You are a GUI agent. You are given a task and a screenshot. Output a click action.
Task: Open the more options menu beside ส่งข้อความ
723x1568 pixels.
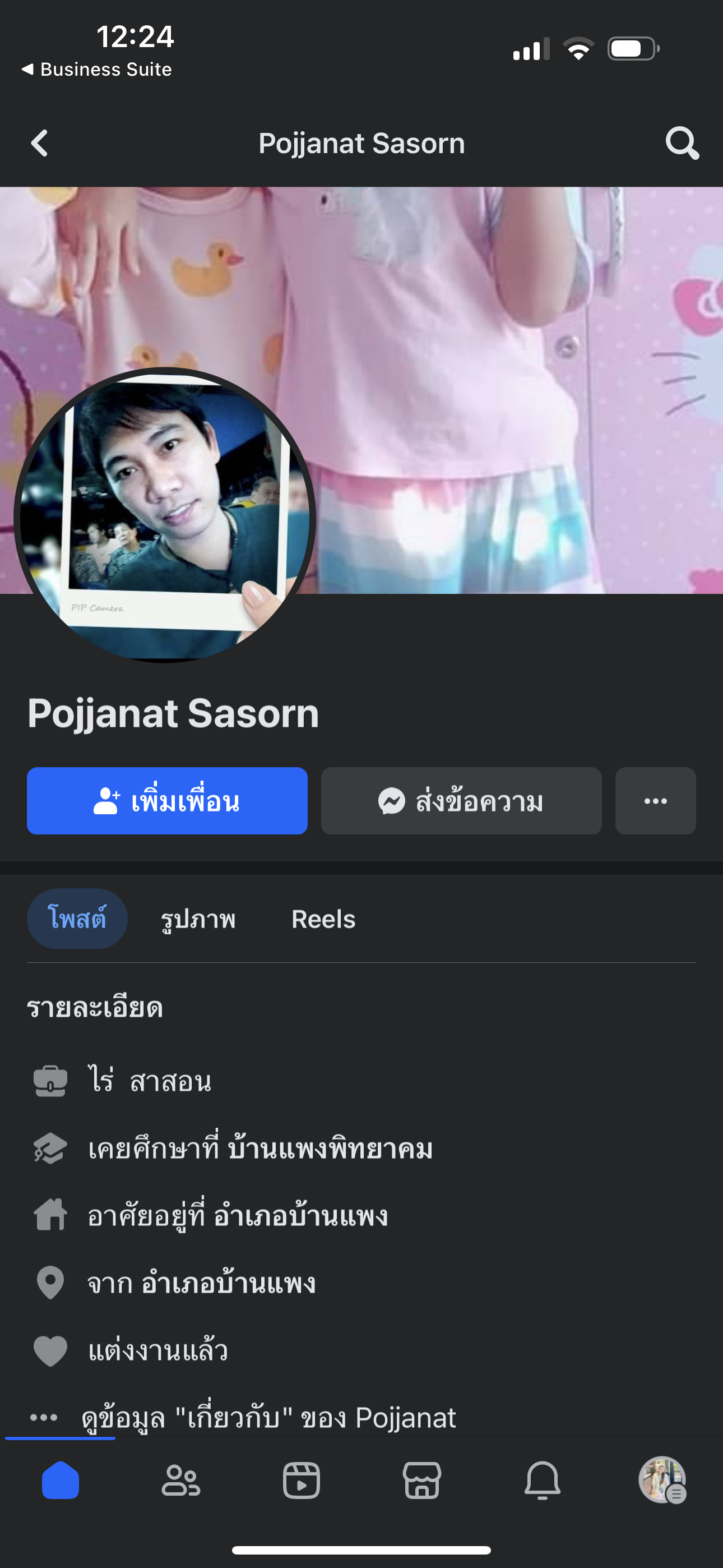[x=655, y=801]
